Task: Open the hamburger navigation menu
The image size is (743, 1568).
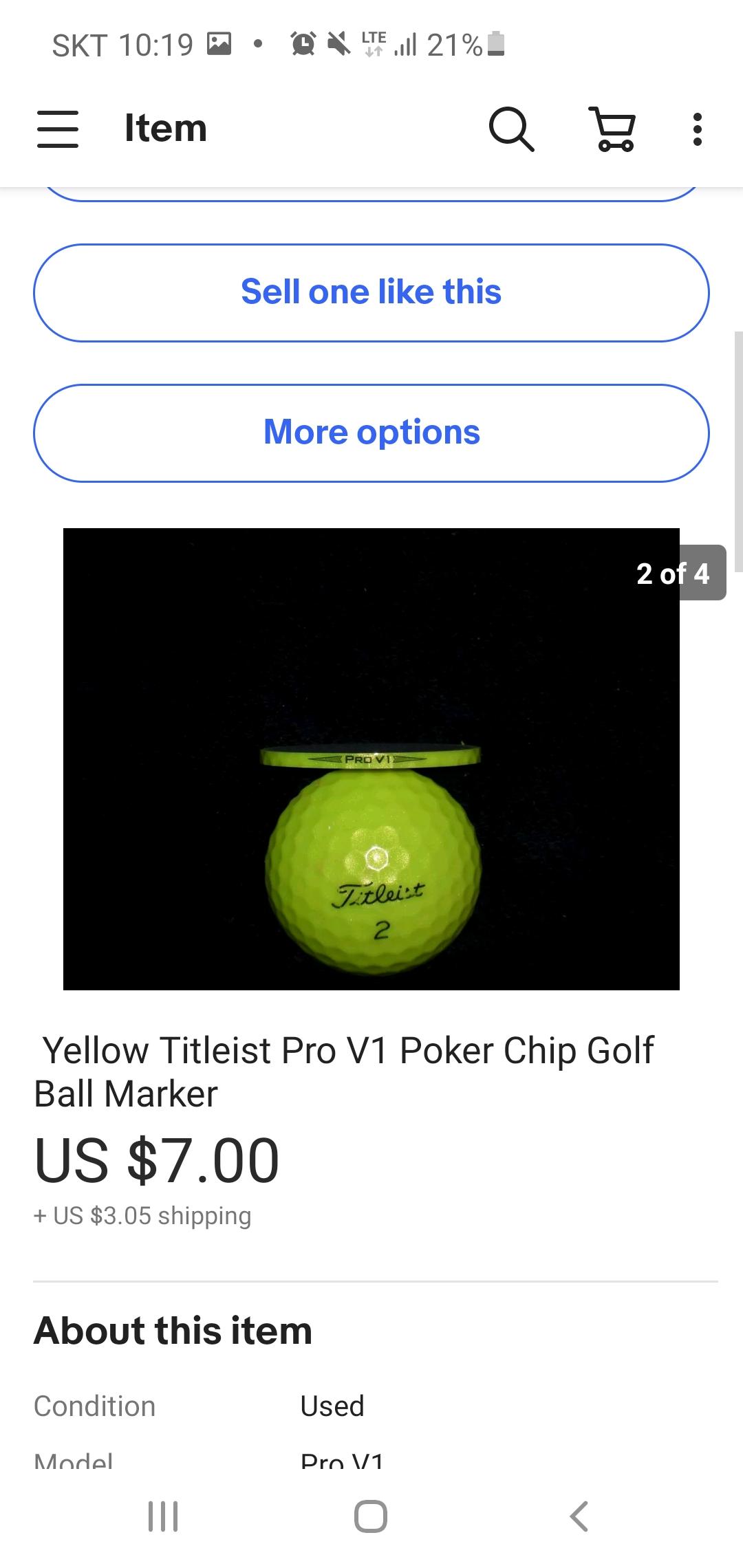Action: point(57,129)
